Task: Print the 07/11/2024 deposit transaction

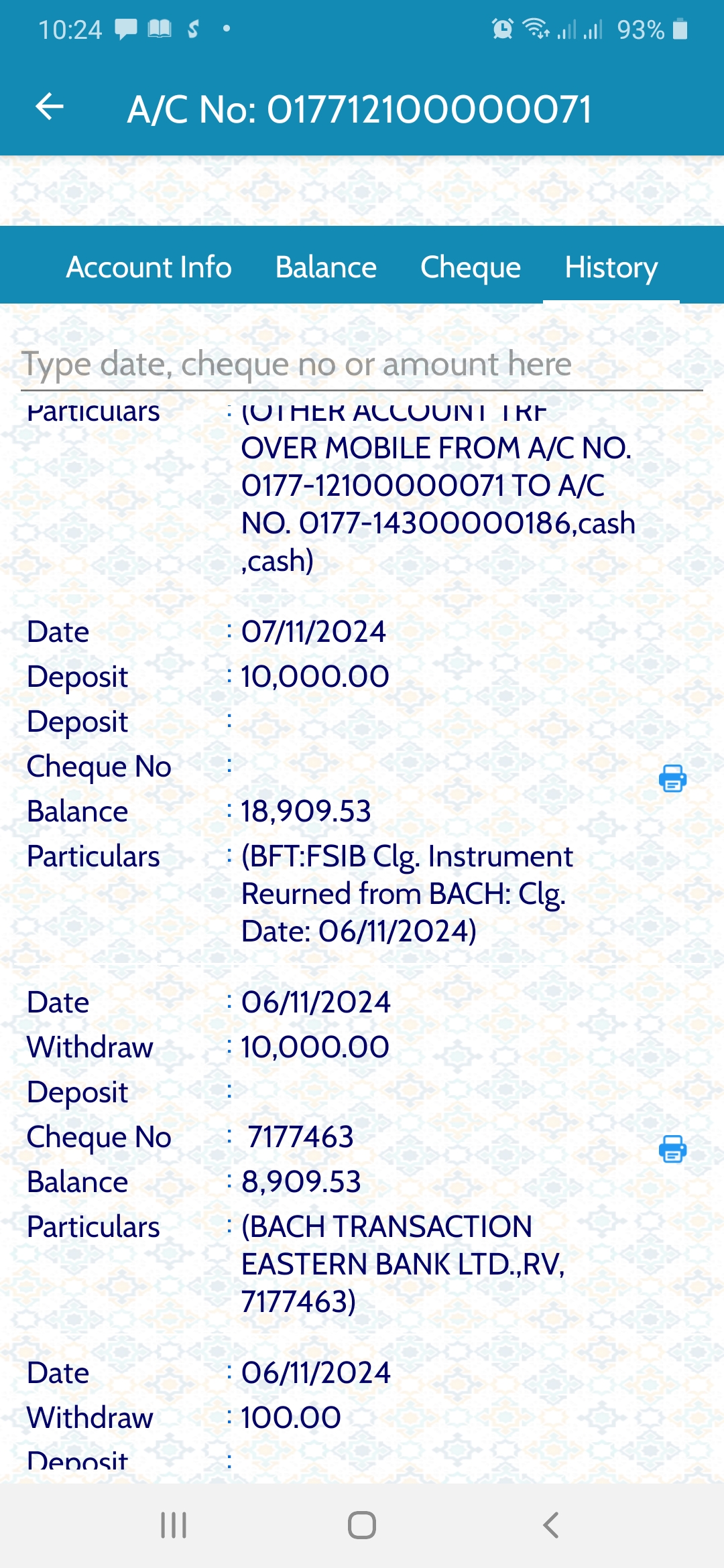Action: (x=672, y=779)
